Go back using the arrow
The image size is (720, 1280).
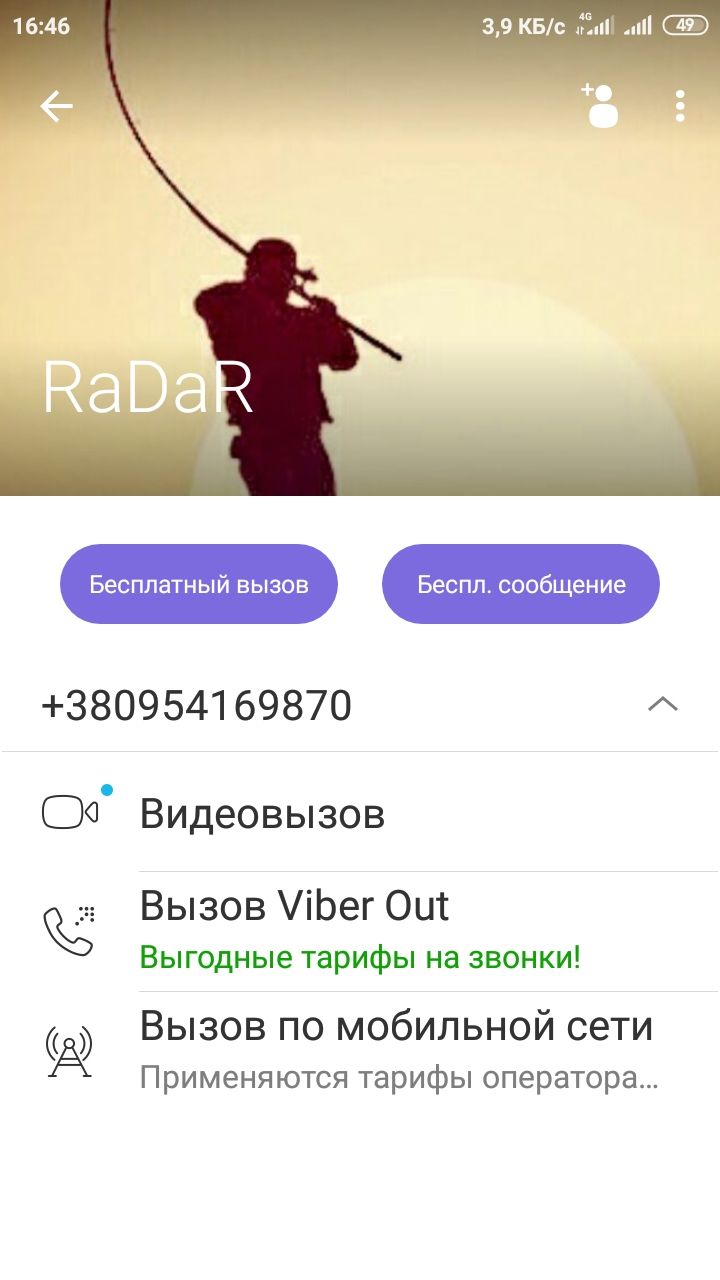click(57, 106)
